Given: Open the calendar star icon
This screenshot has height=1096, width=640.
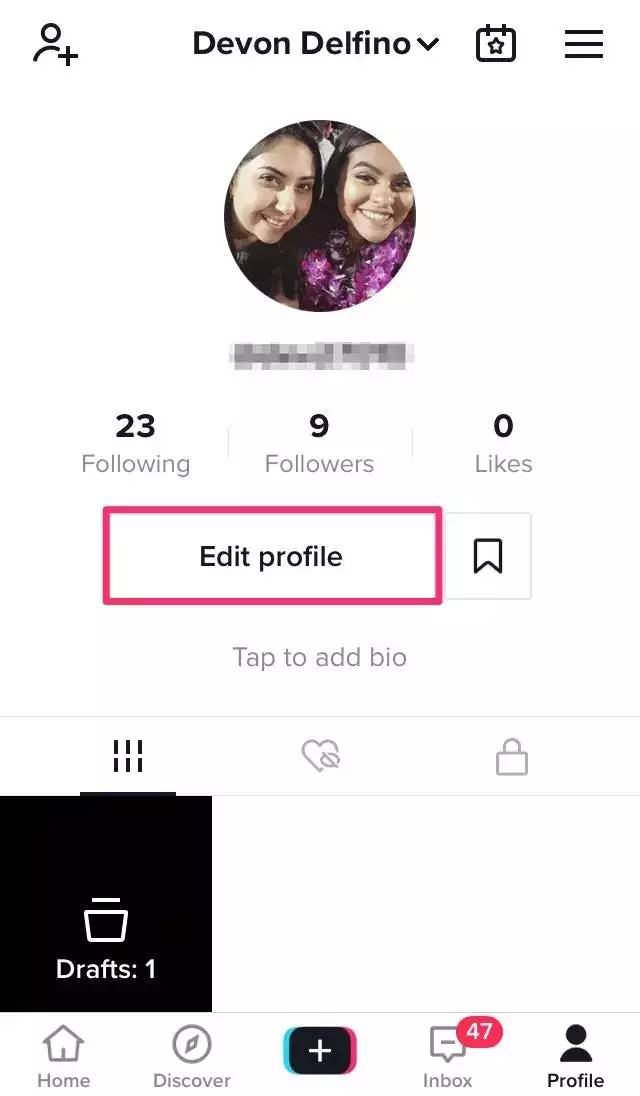Looking at the screenshot, I should (496, 44).
